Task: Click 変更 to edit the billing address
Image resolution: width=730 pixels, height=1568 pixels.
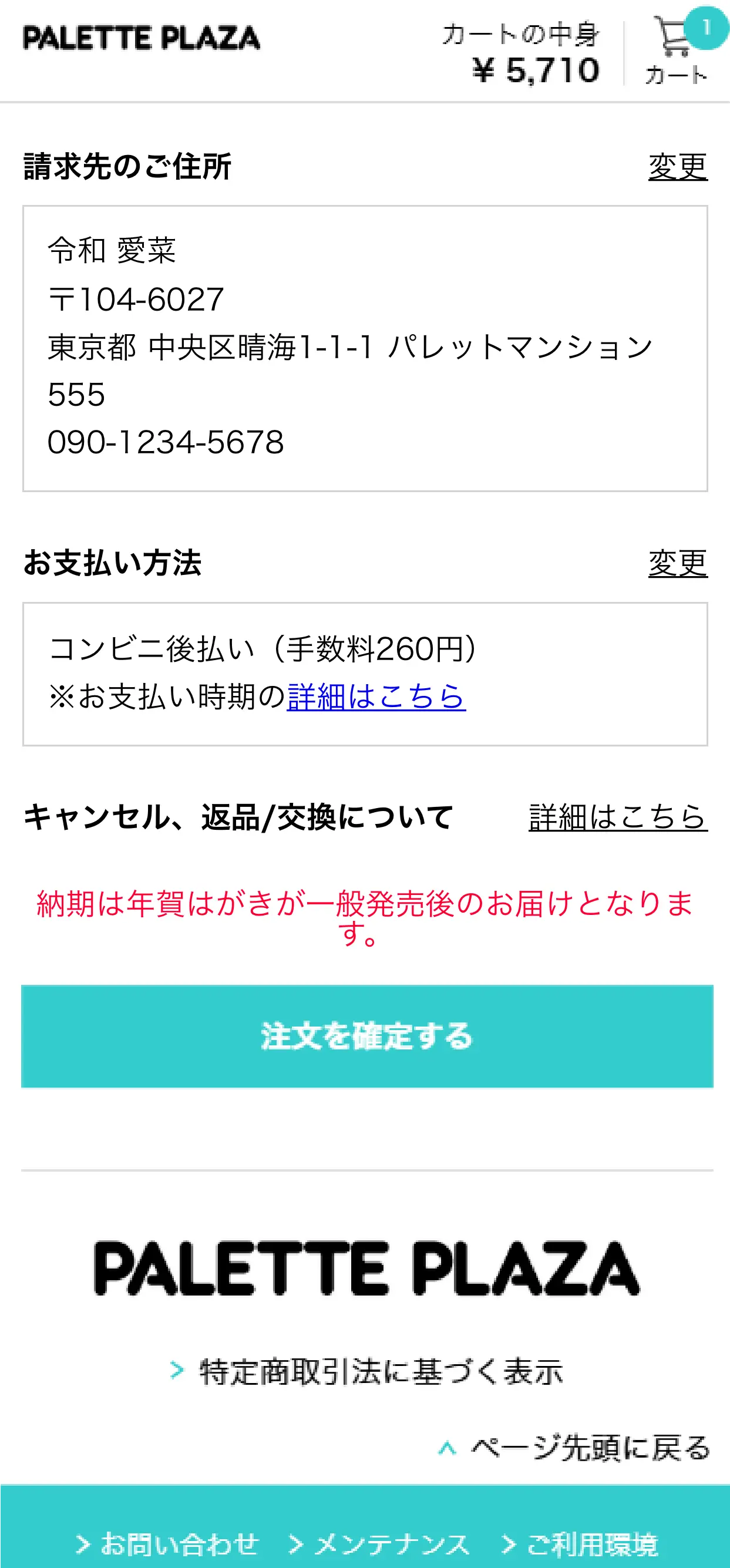Action: [x=679, y=166]
